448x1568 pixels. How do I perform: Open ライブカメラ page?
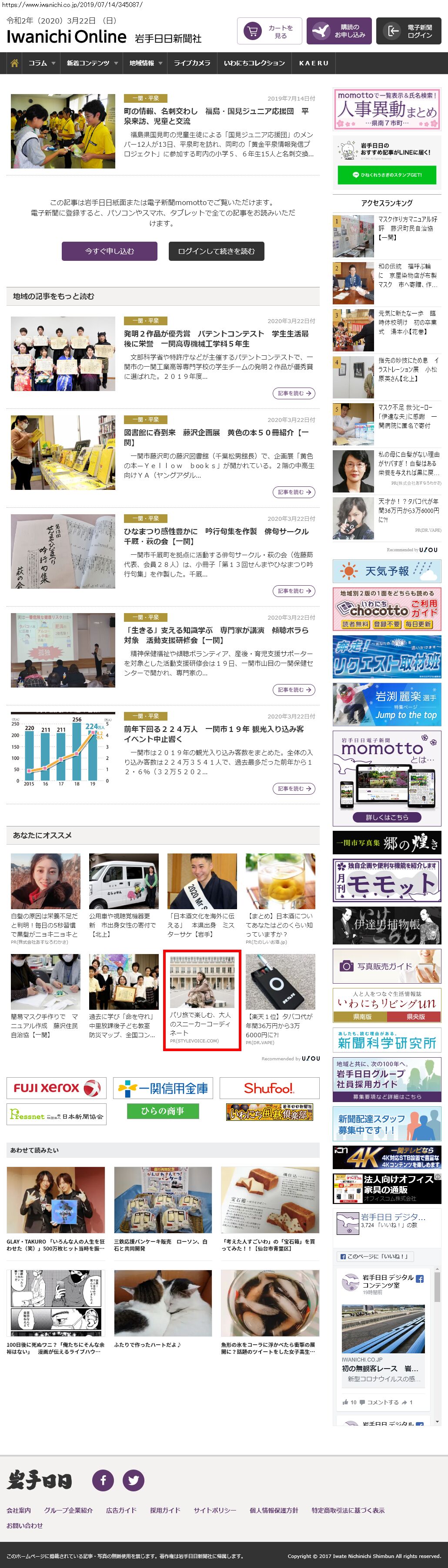tap(192, 63)
